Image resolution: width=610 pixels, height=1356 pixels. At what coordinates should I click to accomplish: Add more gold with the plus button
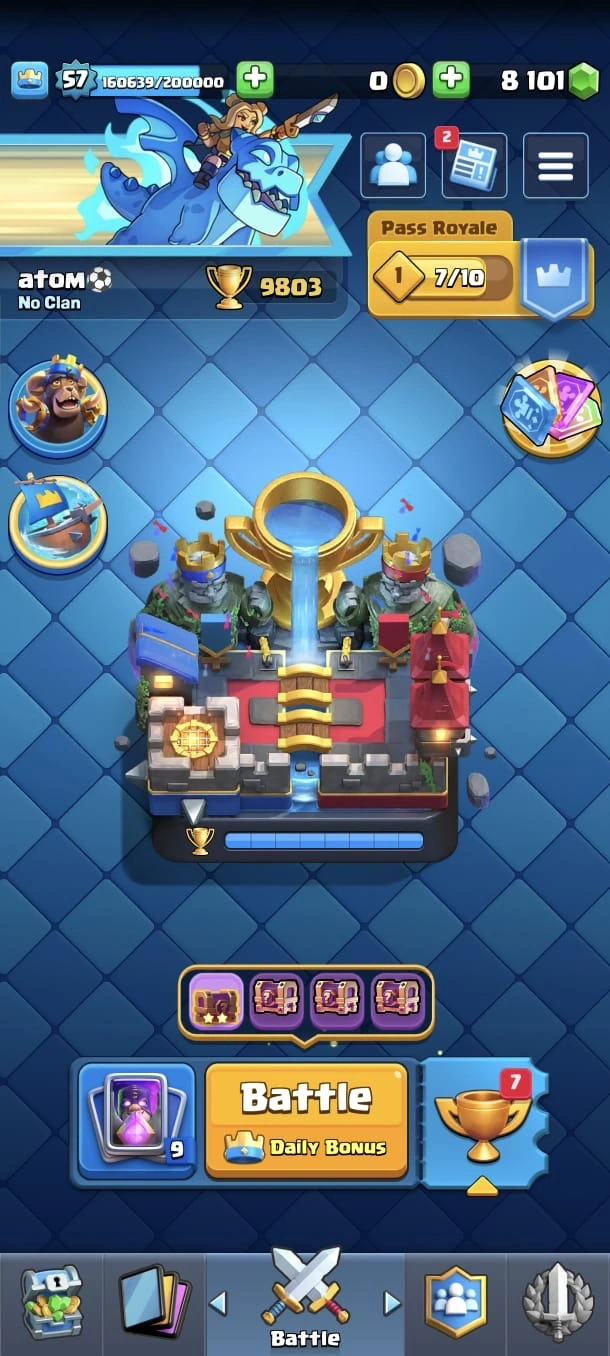(451, 80)
